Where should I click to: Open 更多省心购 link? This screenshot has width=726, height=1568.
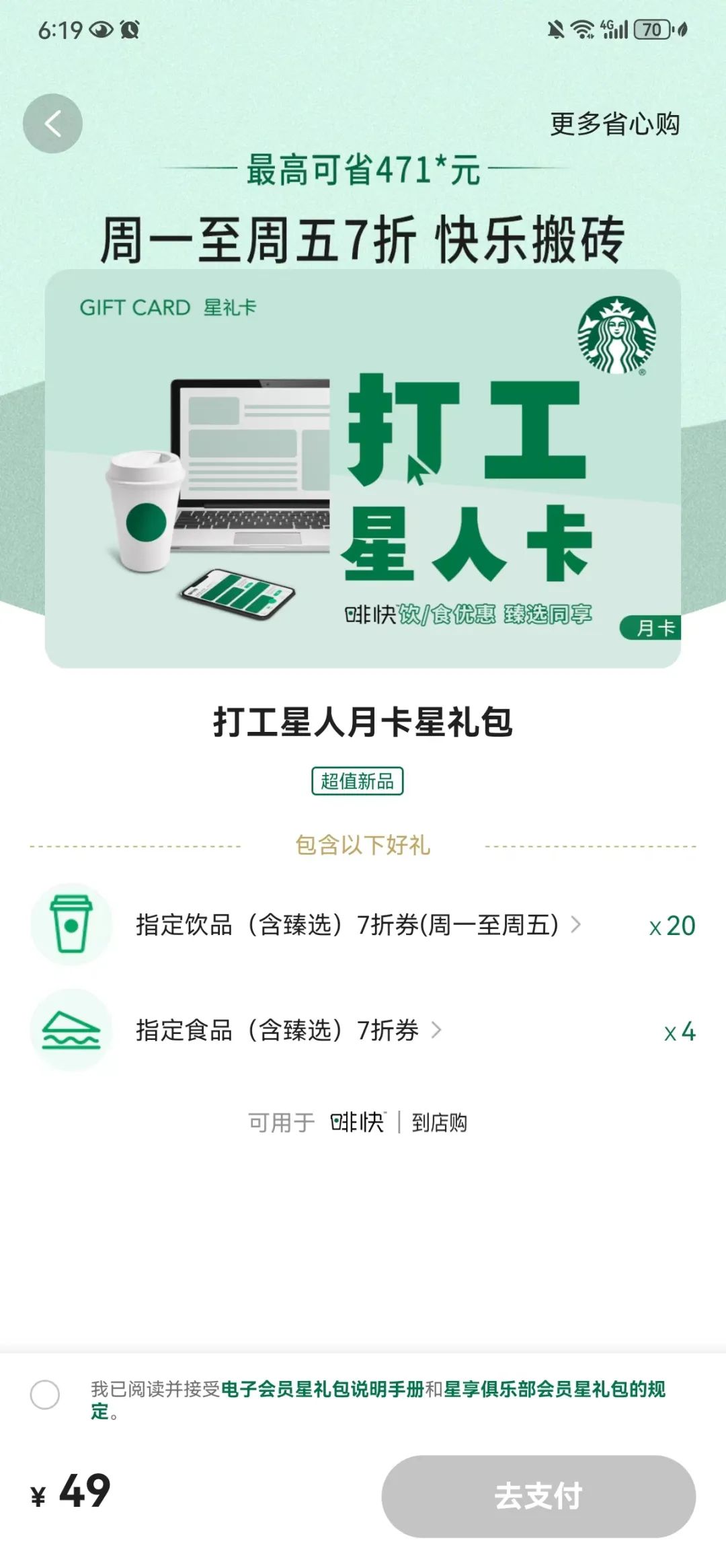tap(614, 124)
